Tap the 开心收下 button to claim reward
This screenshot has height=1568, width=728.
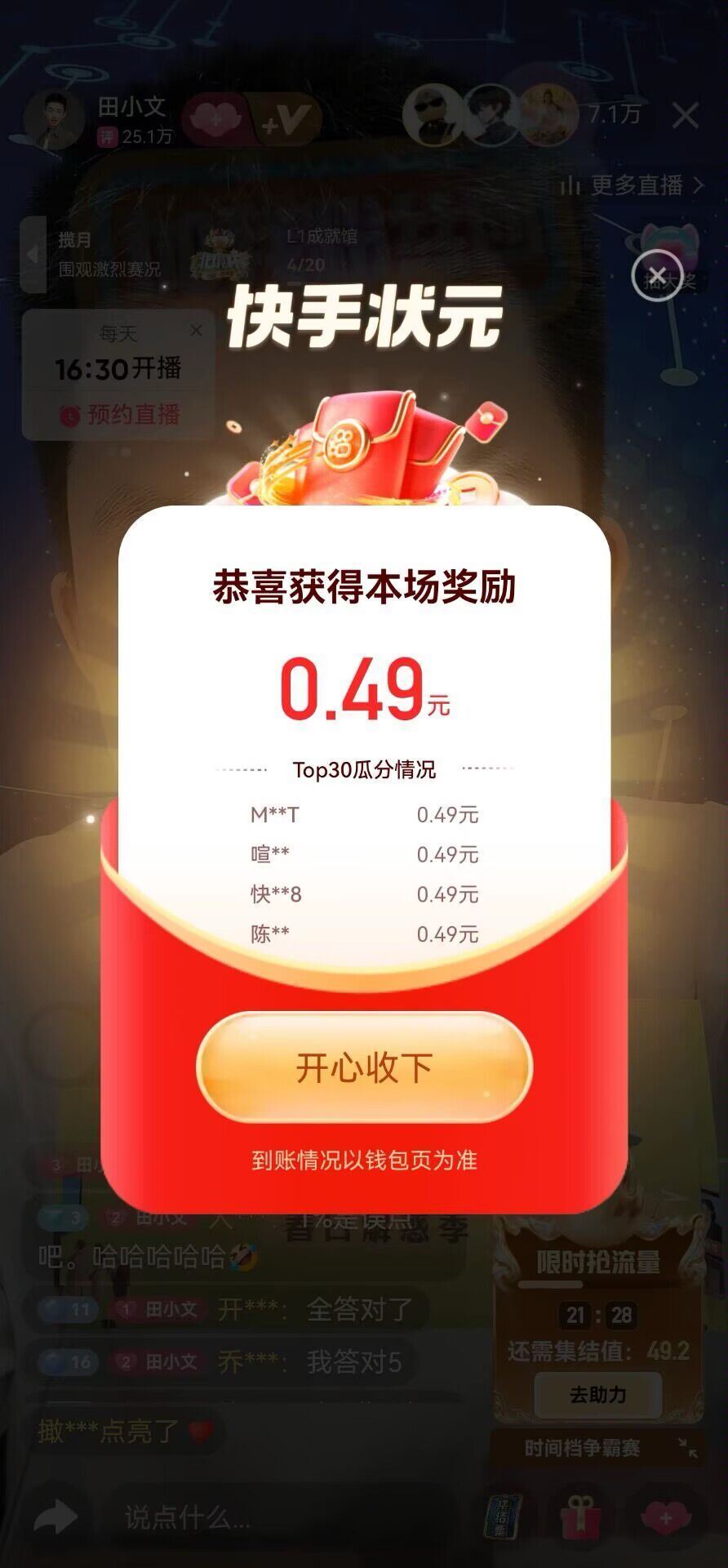[364, 1066]
